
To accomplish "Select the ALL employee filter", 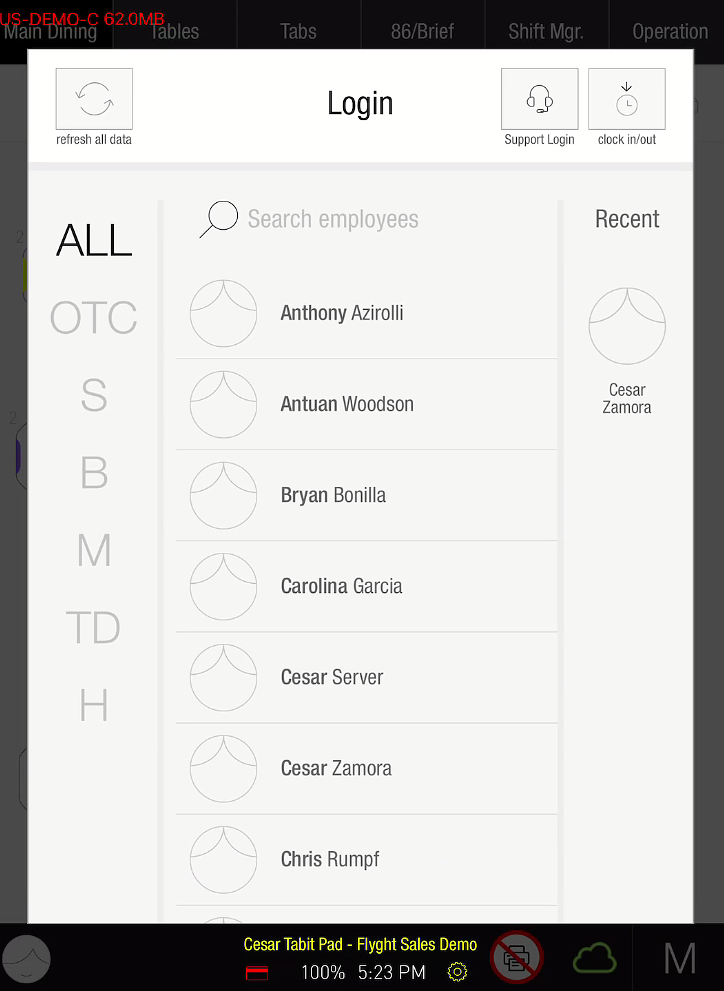I will point(94,240).
